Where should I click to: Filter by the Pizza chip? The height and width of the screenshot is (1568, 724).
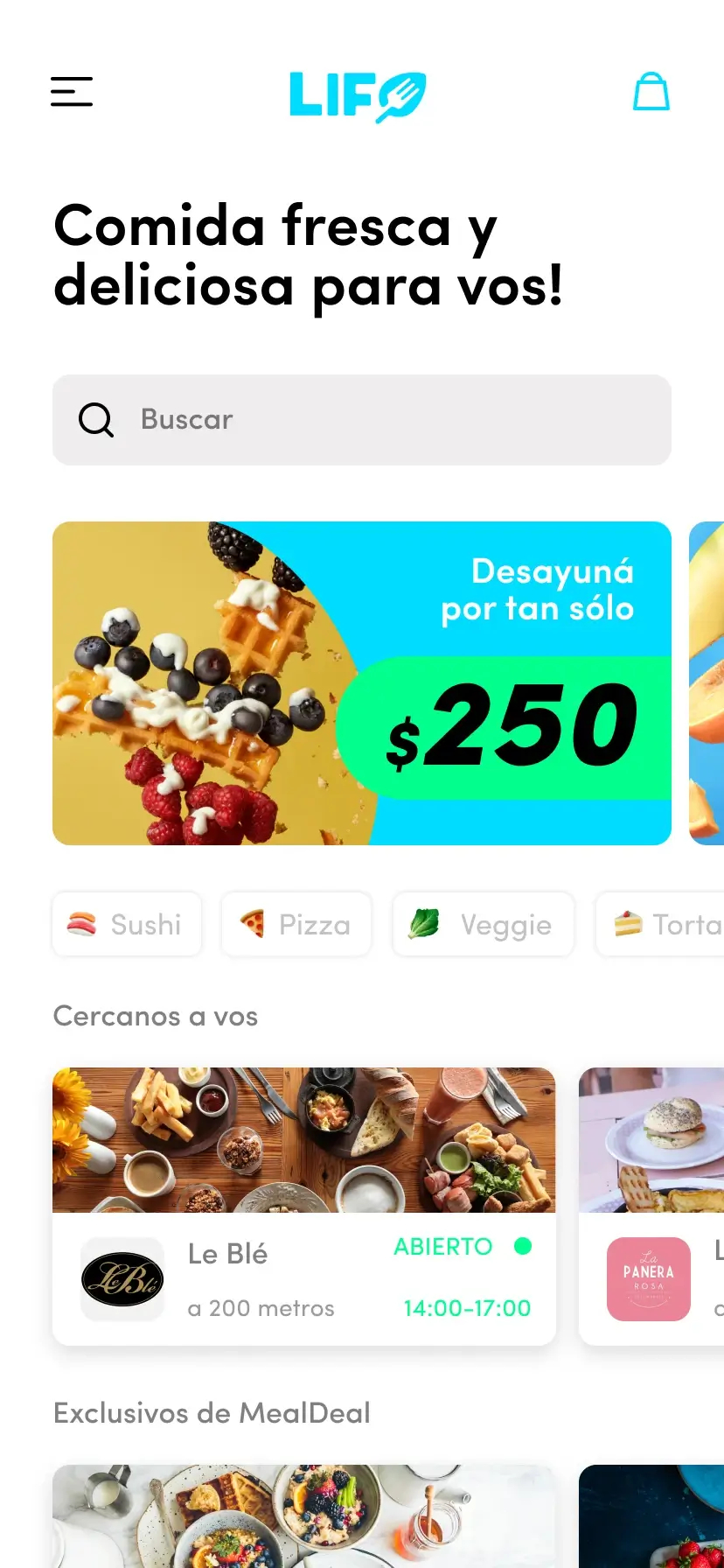coord(296,924)
